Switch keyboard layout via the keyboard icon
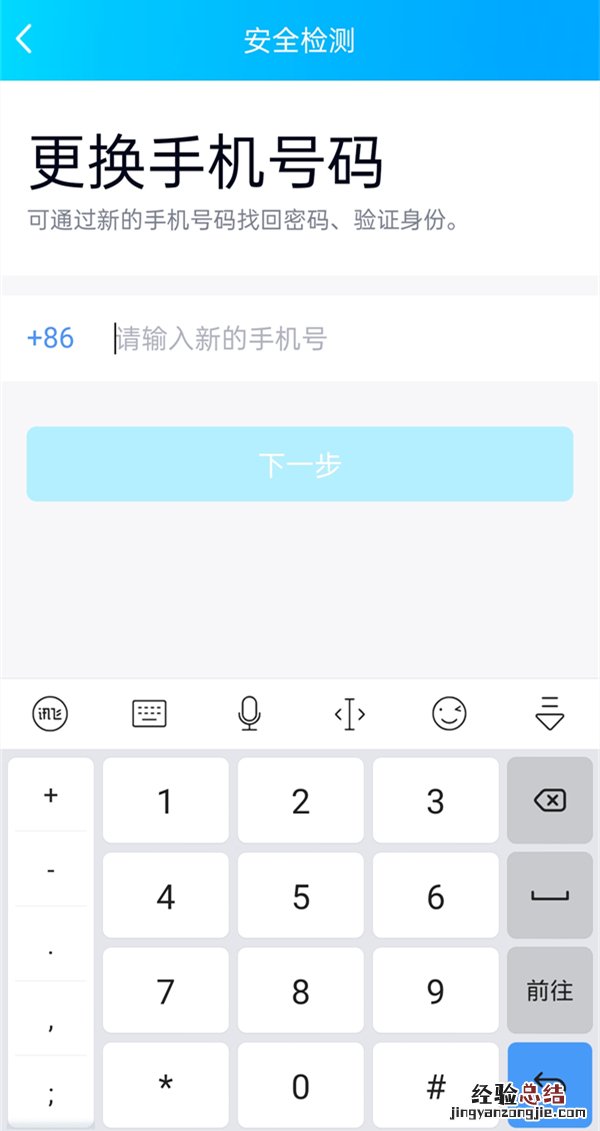The width and height of the screenshot is (600, 1131). [150, 714]
